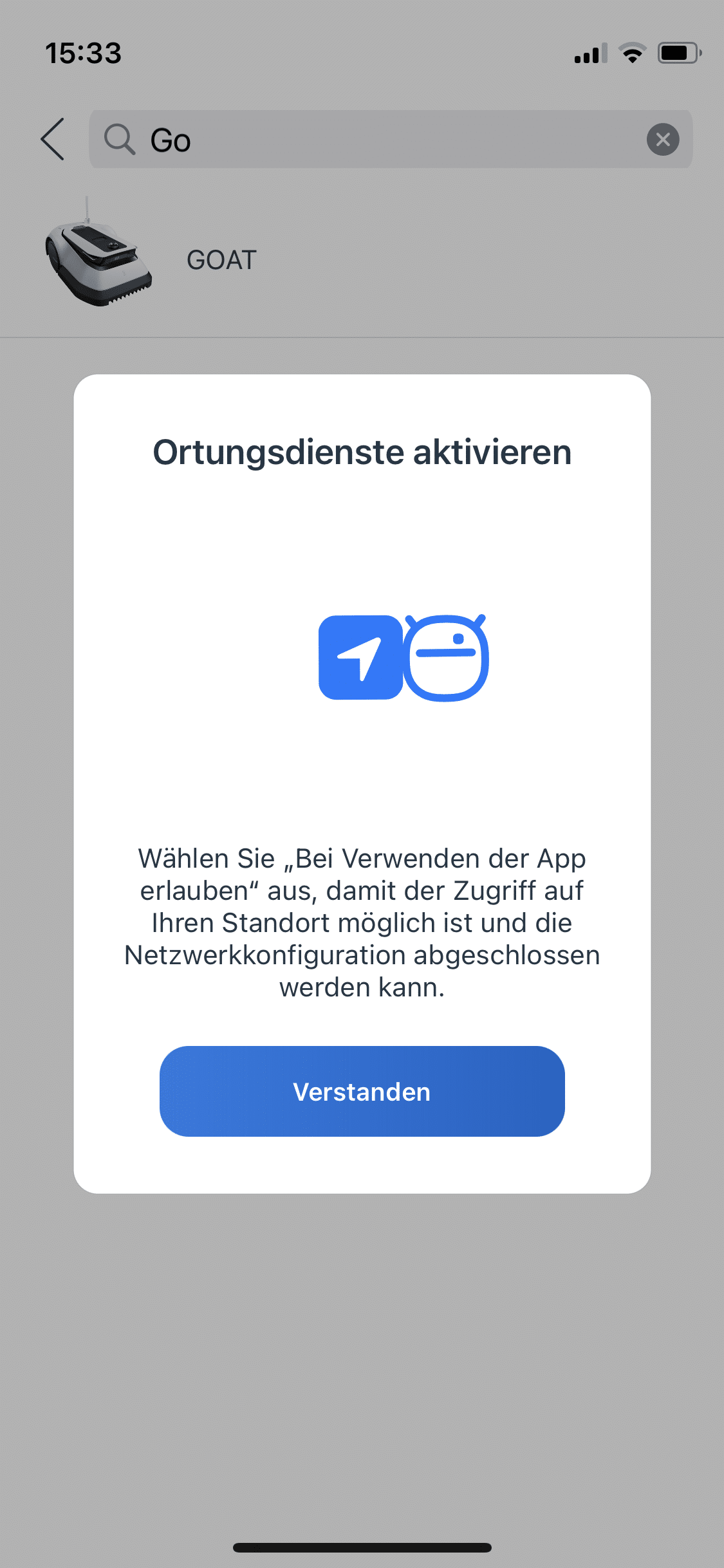Focus the search field containing "Go"
The height and width of the screenshot is (1568, 724).
pos(386,140)
